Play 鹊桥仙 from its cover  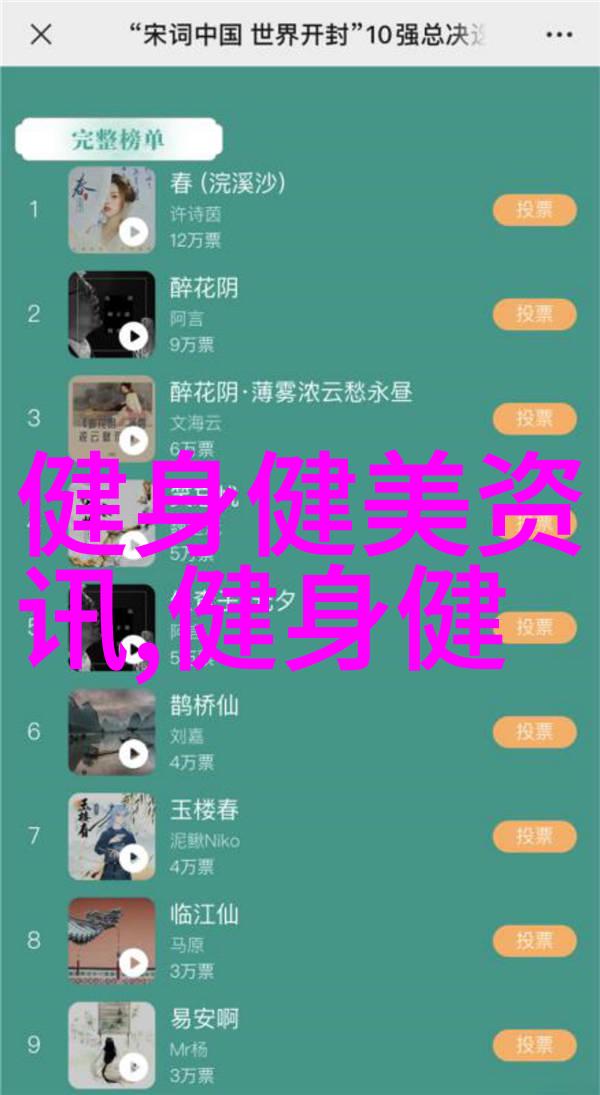(133, 753)
